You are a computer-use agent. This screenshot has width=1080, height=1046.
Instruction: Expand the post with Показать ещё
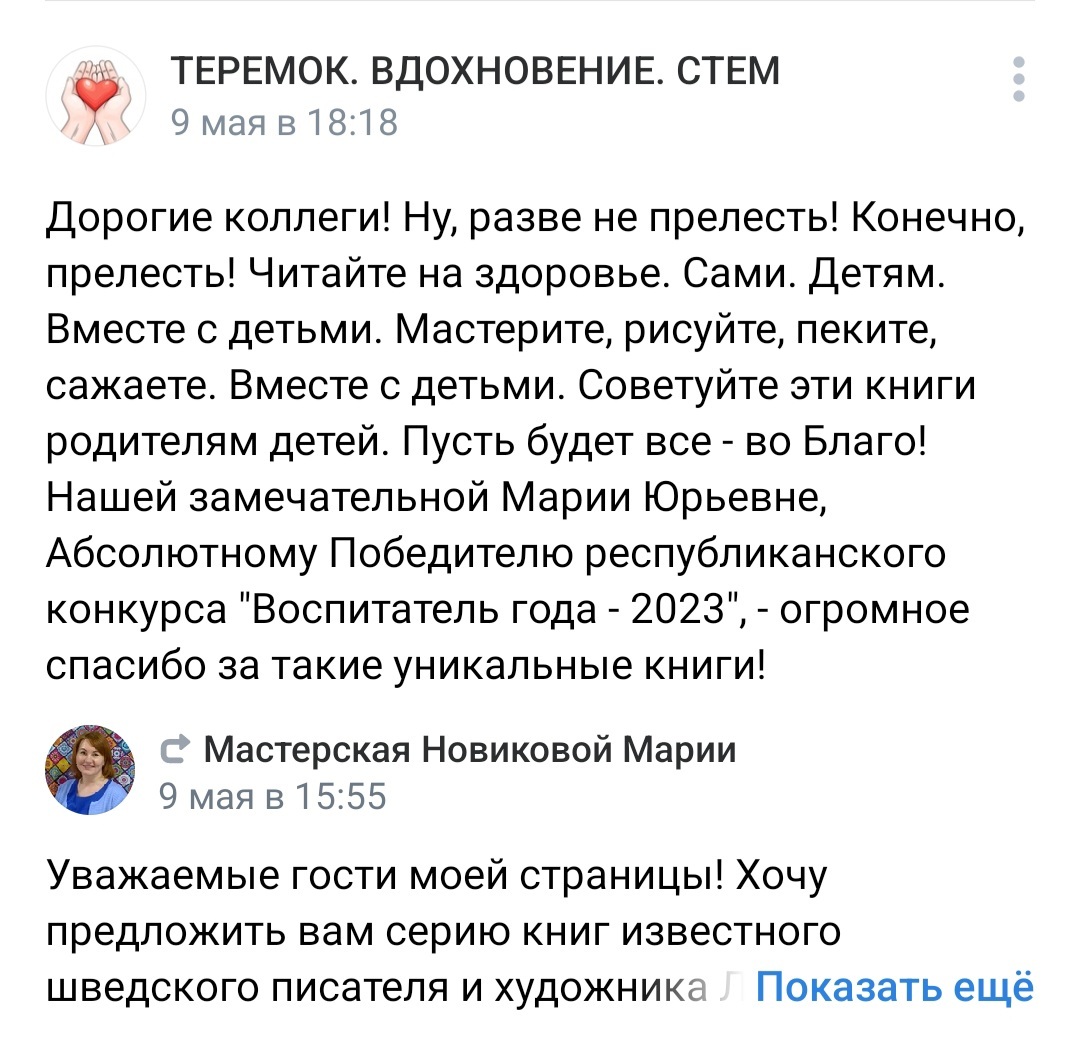click(x=893, y=986)
